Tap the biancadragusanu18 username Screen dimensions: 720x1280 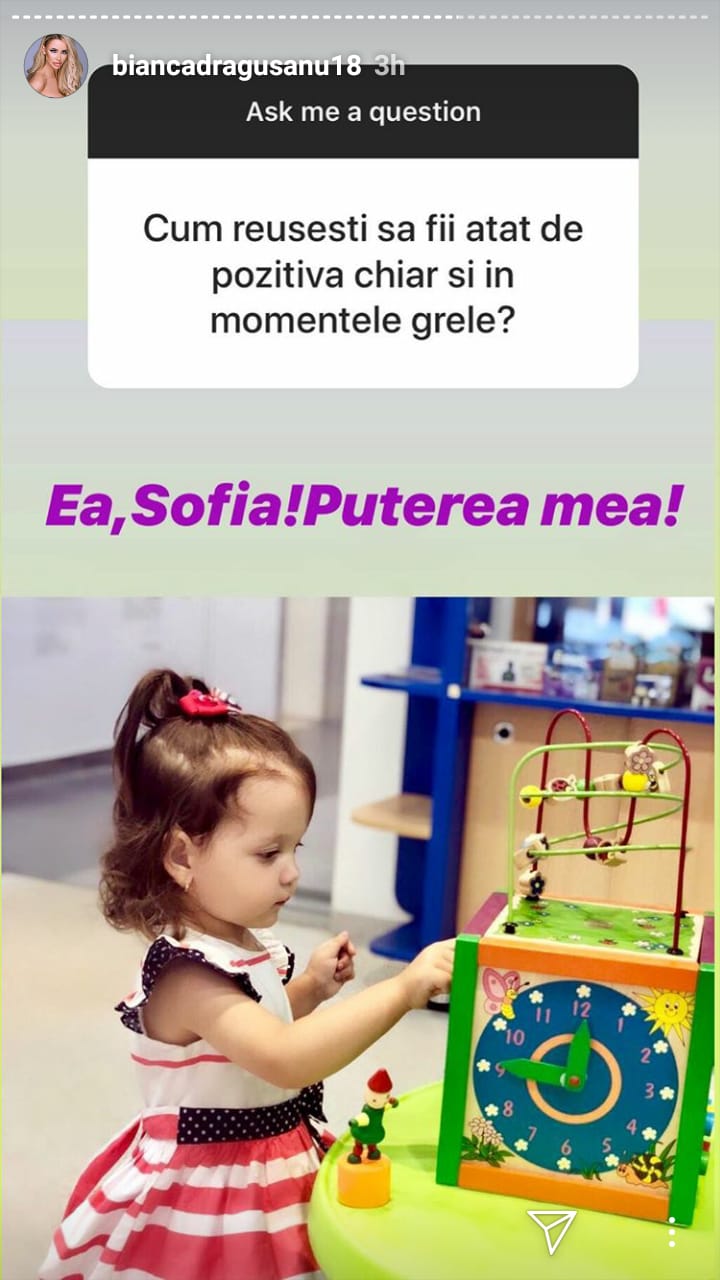pyautogui.click(x=237, y=67)
